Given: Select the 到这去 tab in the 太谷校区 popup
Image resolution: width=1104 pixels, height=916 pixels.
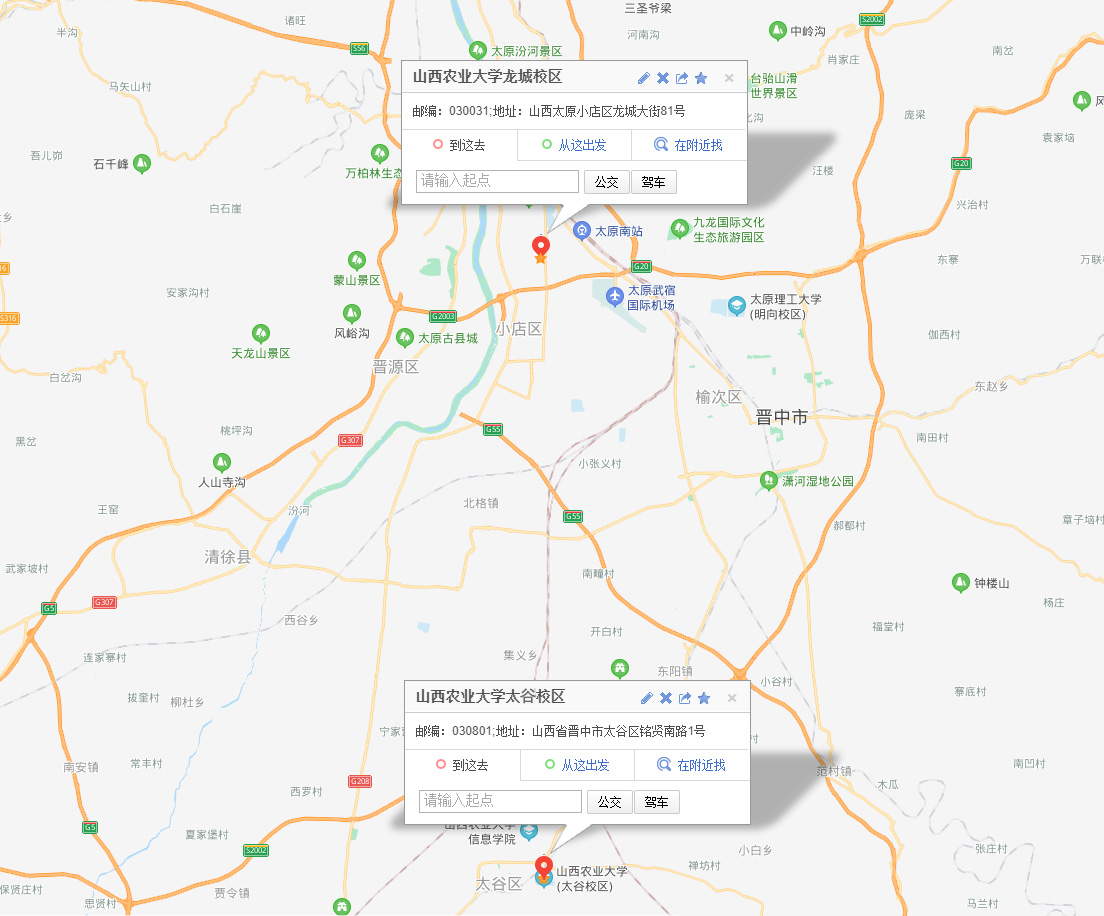Looking at the screenshot, I should tap(461, 765).
